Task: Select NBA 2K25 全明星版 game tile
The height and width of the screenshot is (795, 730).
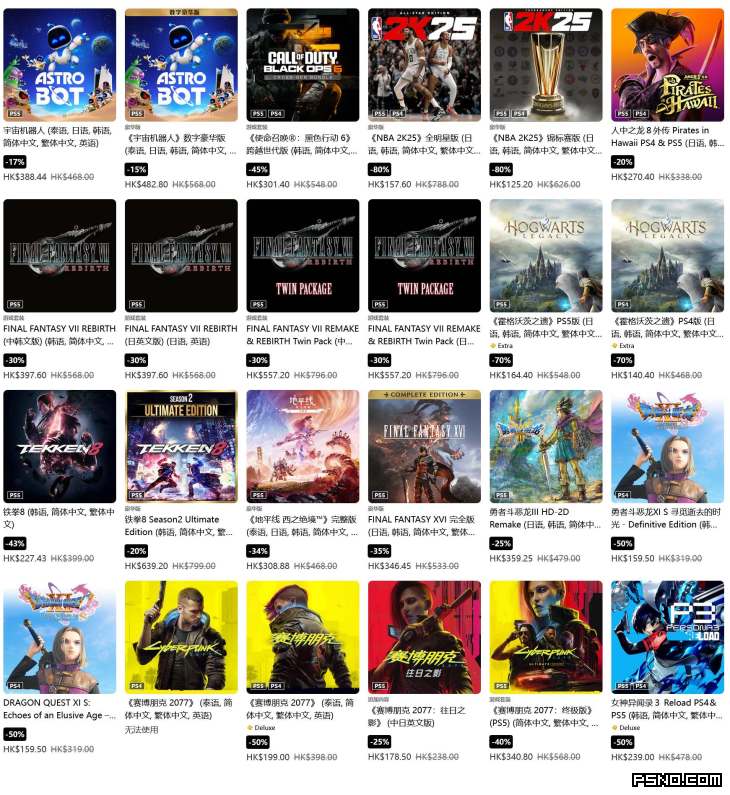Action: [x=424, y=65]
